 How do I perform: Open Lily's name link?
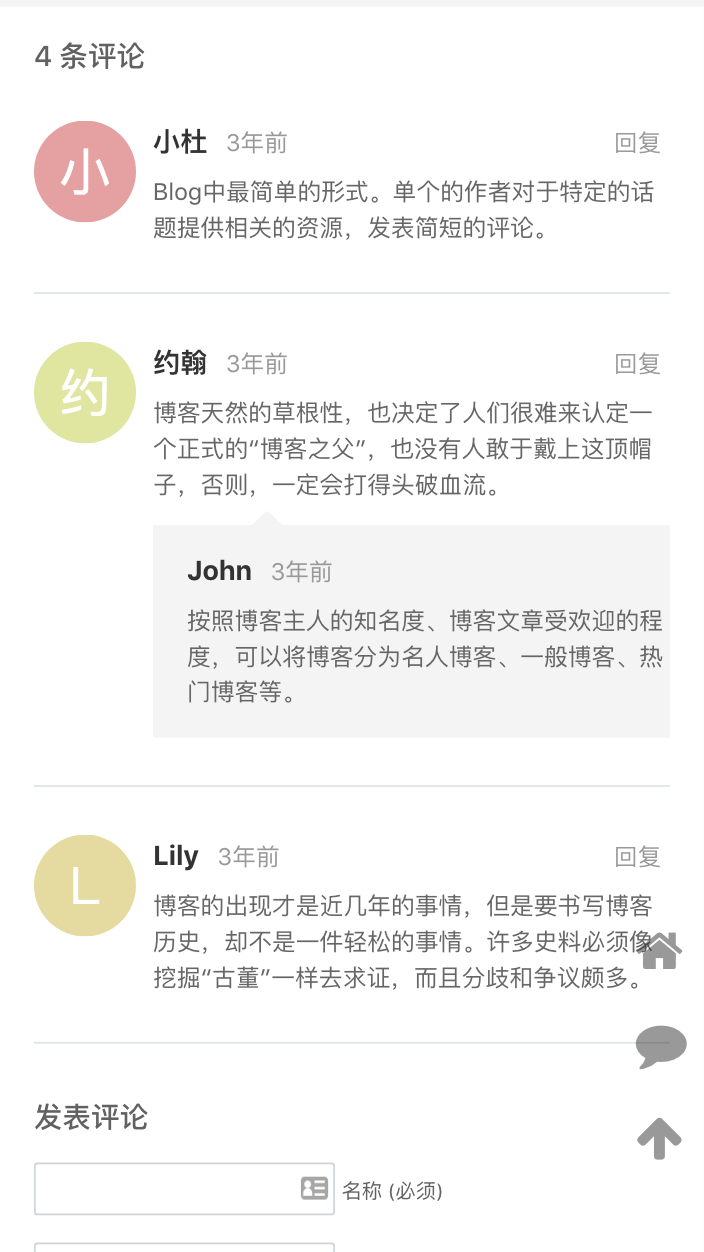[176, 856]
